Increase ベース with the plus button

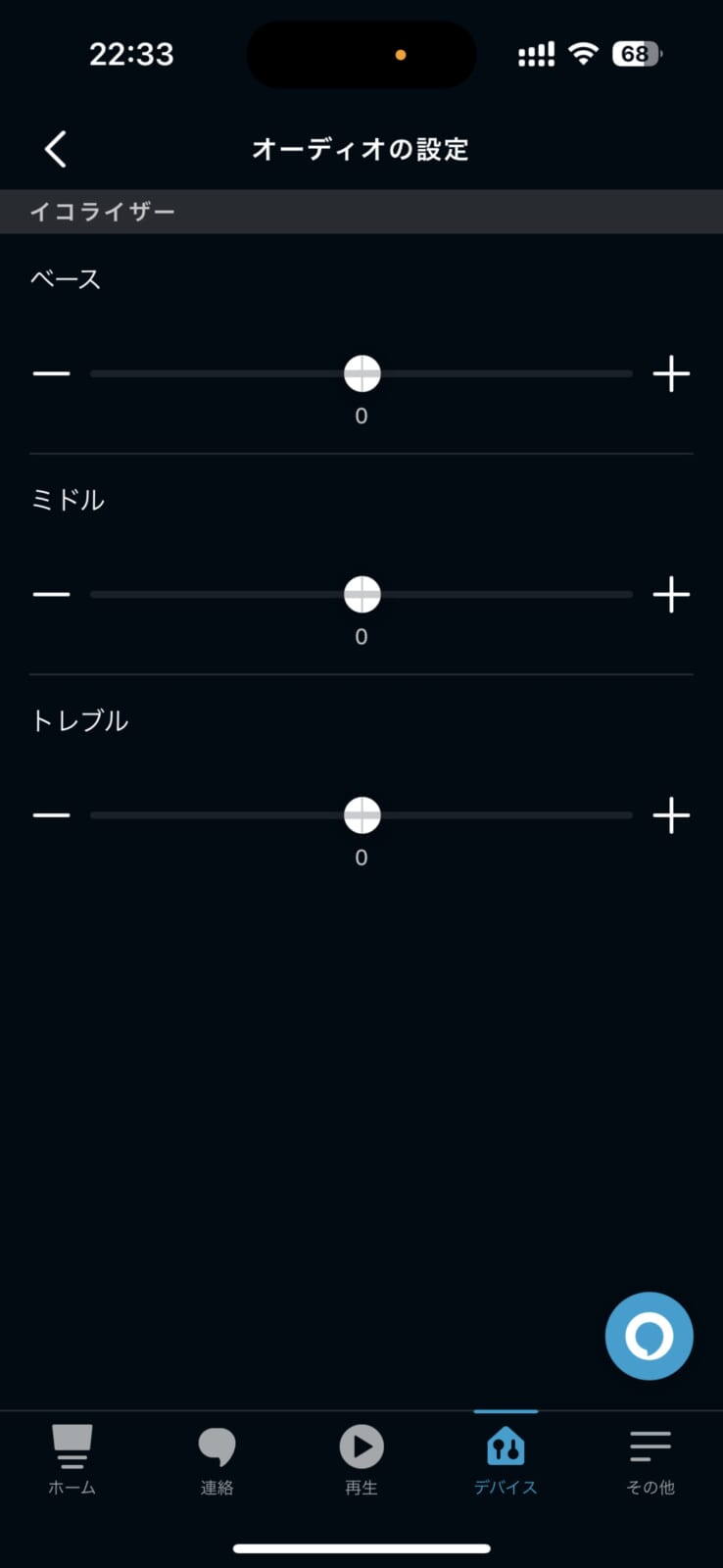[672, 373]
